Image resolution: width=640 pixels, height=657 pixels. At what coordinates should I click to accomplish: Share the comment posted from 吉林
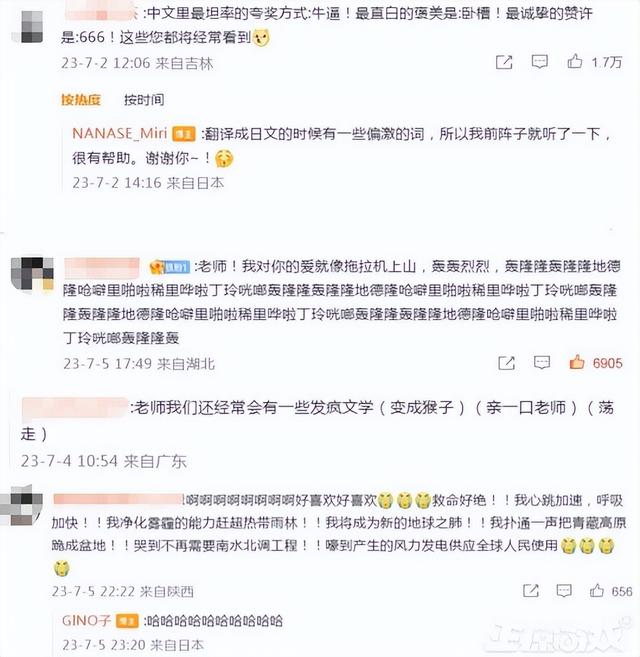(505, 62)
